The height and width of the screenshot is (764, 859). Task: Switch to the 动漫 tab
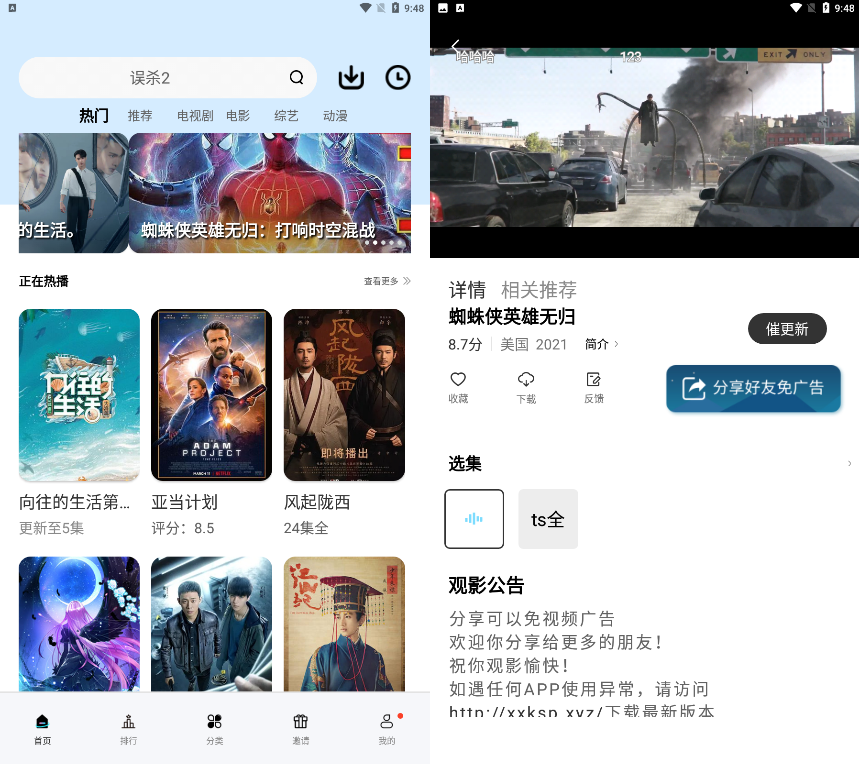click(335, 116)
